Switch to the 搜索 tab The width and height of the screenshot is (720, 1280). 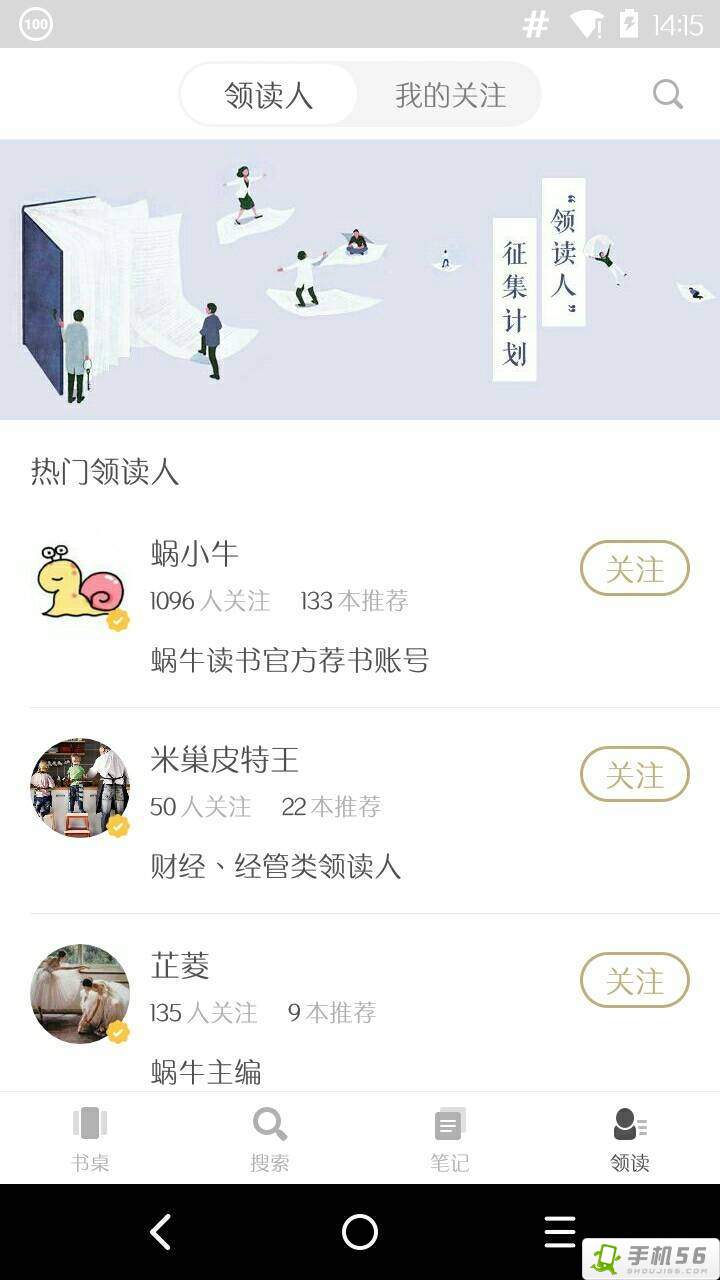point(270,1138)
